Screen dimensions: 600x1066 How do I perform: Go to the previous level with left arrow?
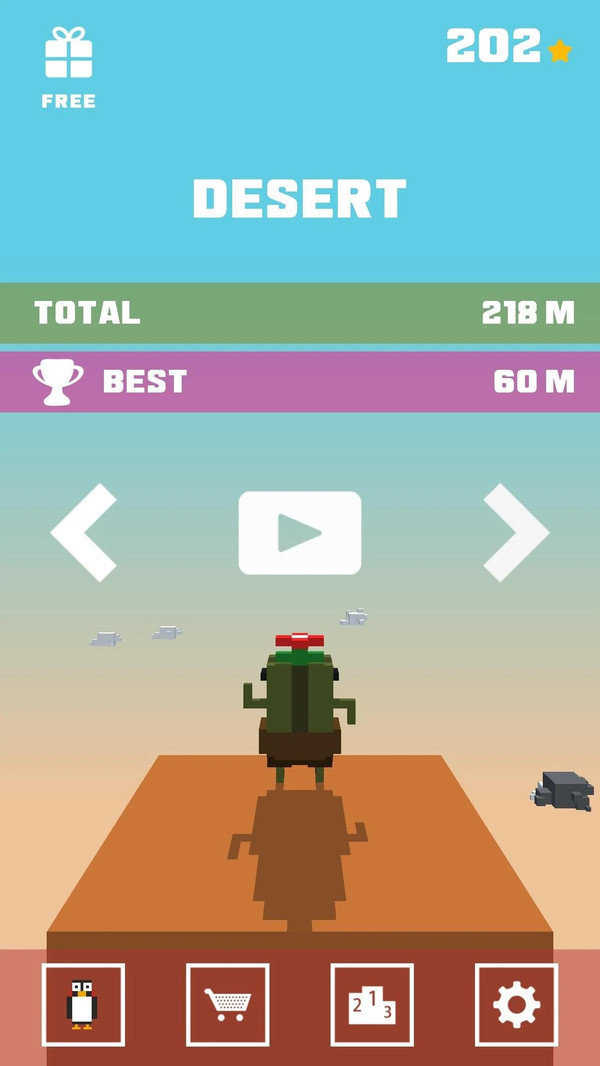pos(84,533)
